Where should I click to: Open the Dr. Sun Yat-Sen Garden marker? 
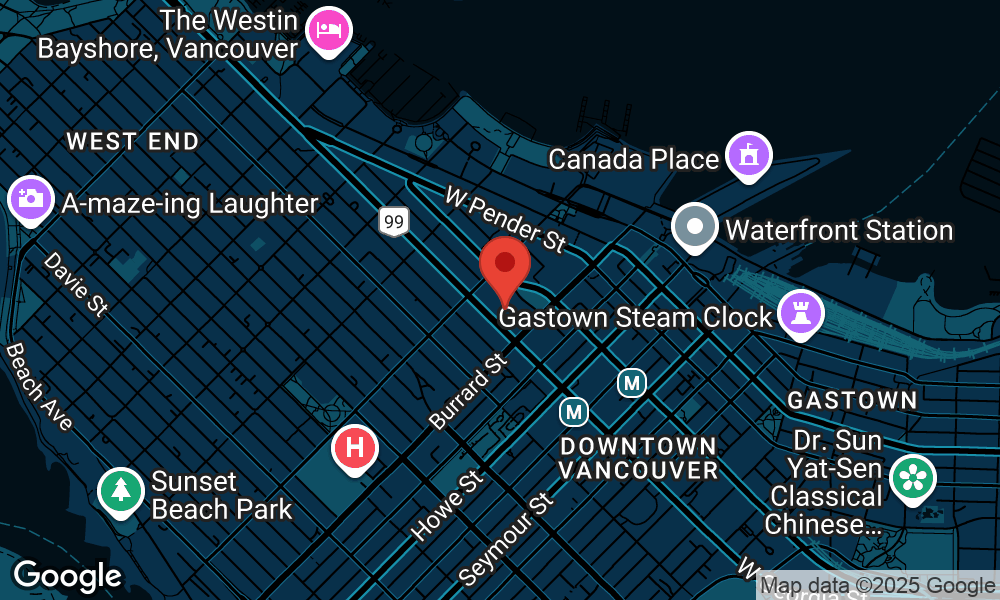pos(912,478)
